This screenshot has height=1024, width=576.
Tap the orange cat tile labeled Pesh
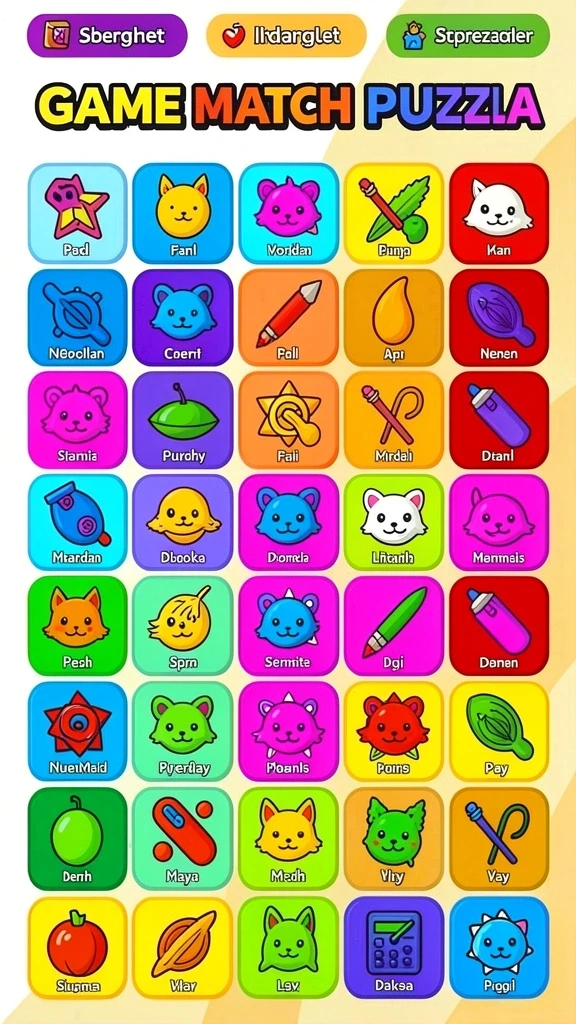(x=77, y=626)
